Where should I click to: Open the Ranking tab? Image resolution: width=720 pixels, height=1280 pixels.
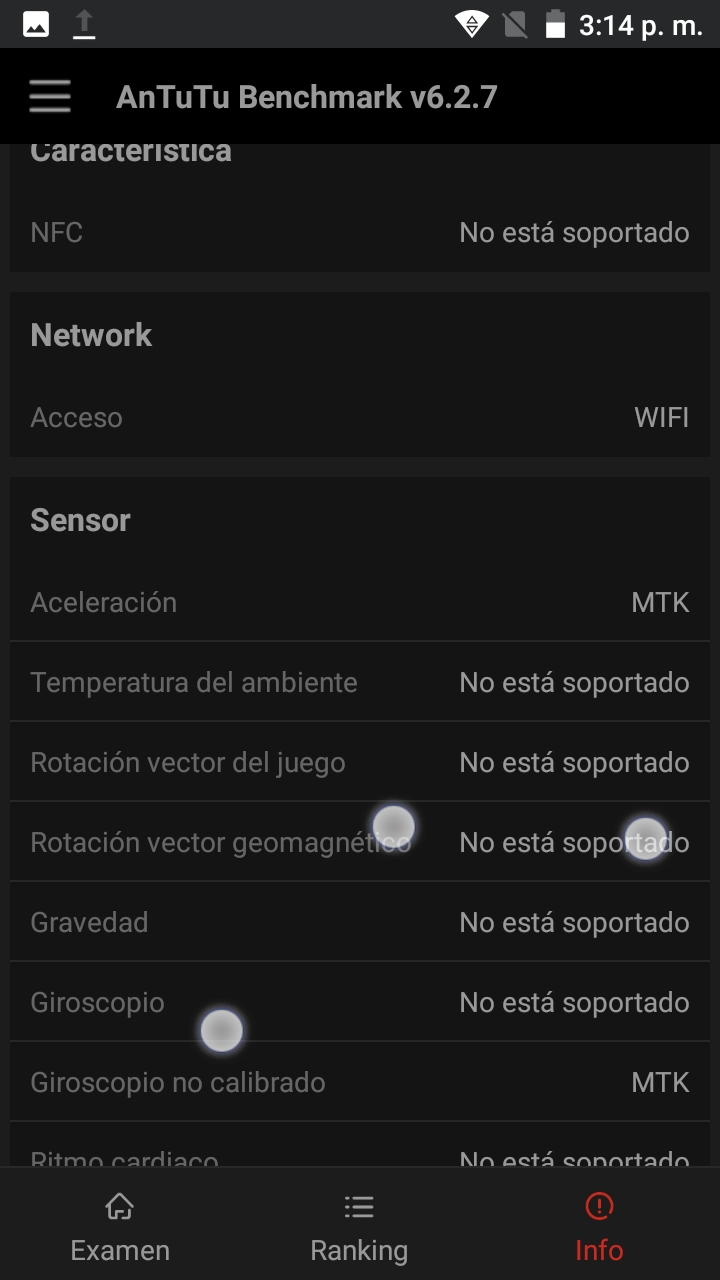[x=359, y=1227]
